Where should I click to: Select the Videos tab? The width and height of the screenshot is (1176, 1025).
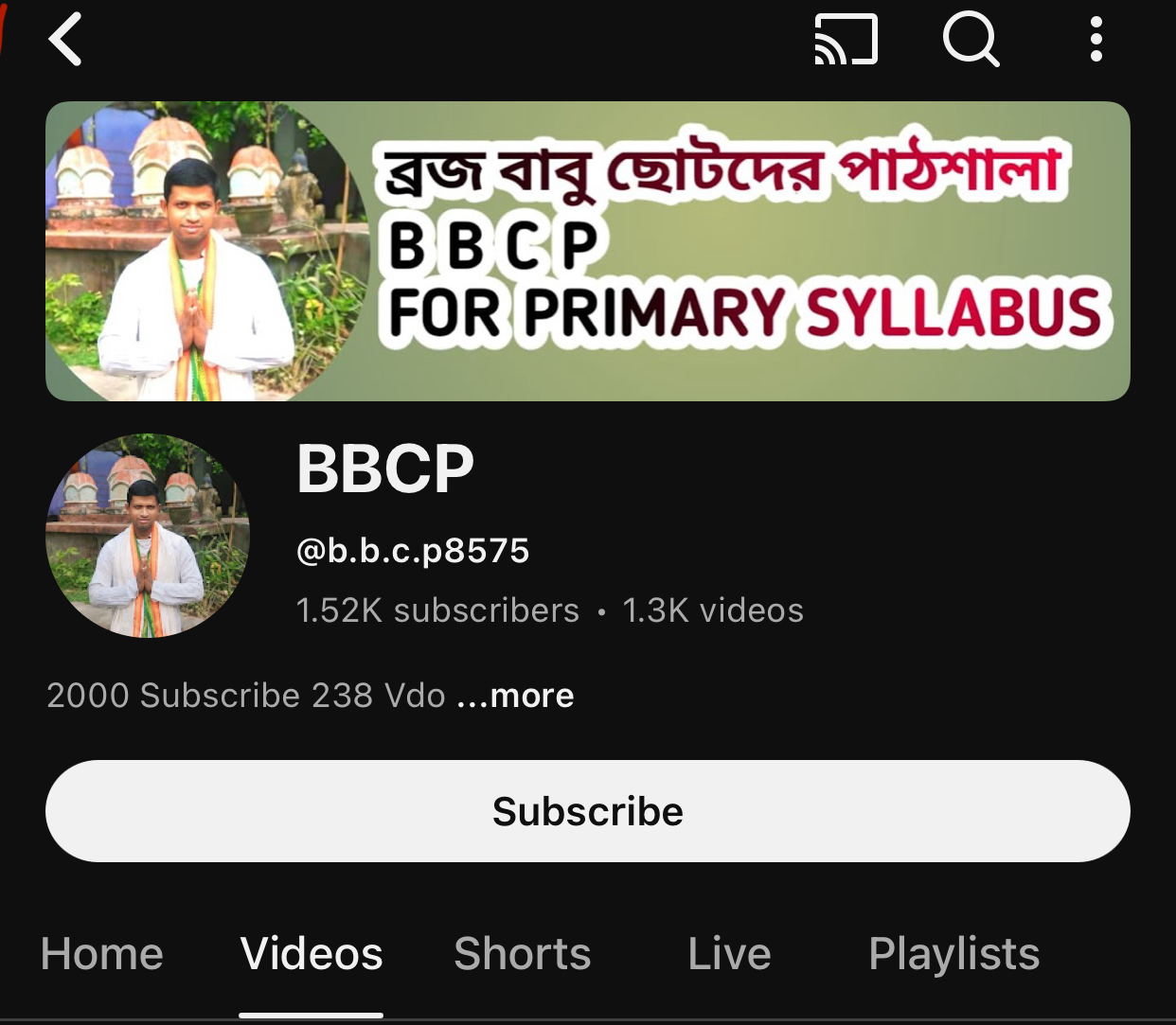312,953
